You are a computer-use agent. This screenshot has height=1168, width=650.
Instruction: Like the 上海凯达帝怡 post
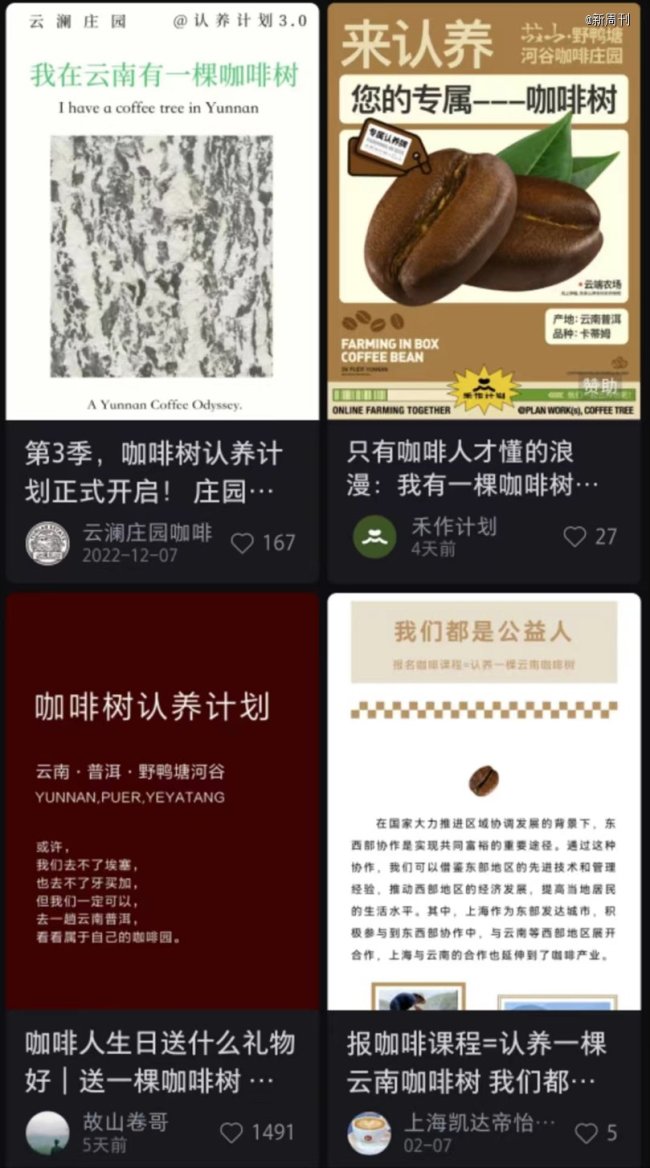[587, 1133]
